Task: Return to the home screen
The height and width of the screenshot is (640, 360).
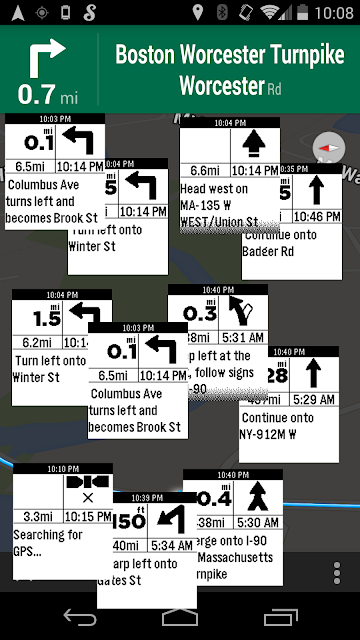Action: click(x=180, y=616)
